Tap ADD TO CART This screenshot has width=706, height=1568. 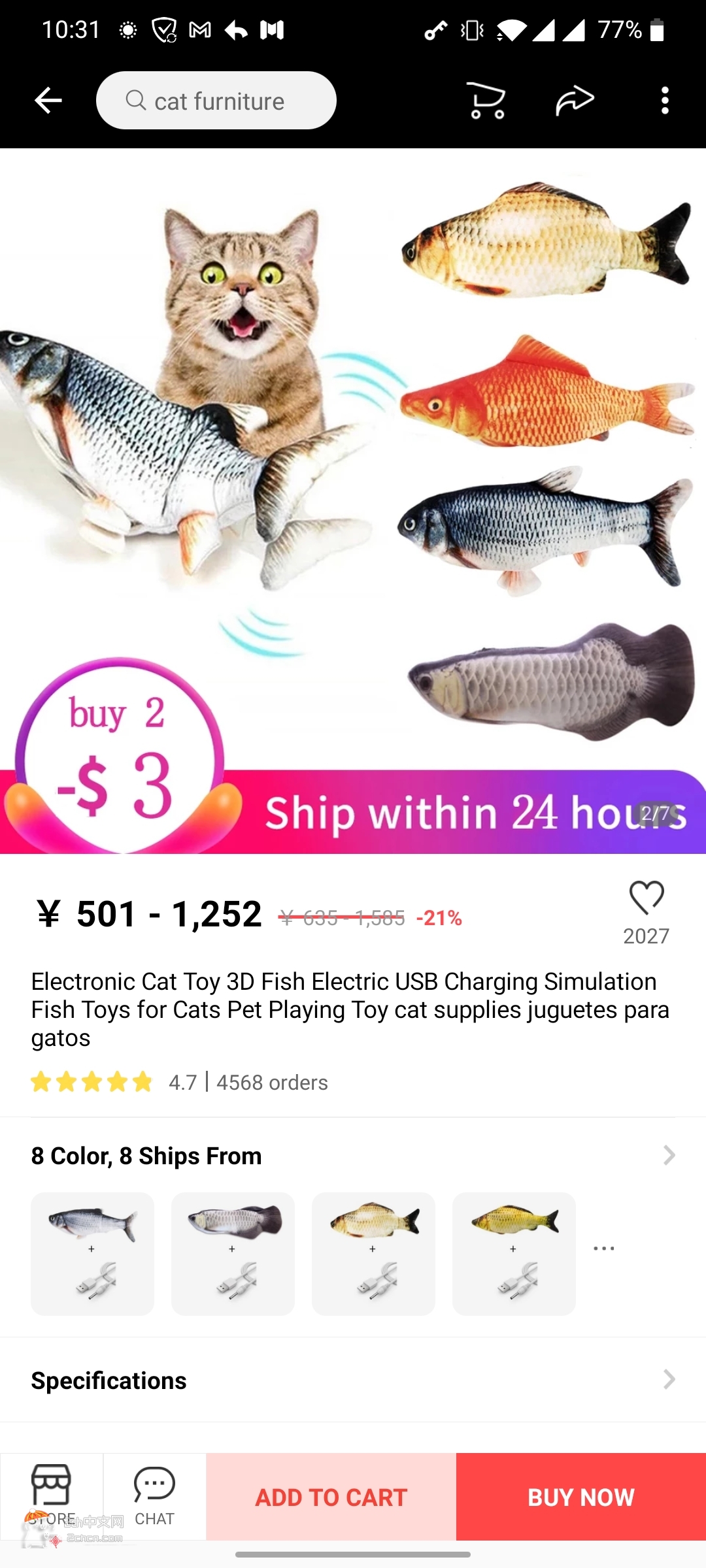click(x=331, y=1497)
